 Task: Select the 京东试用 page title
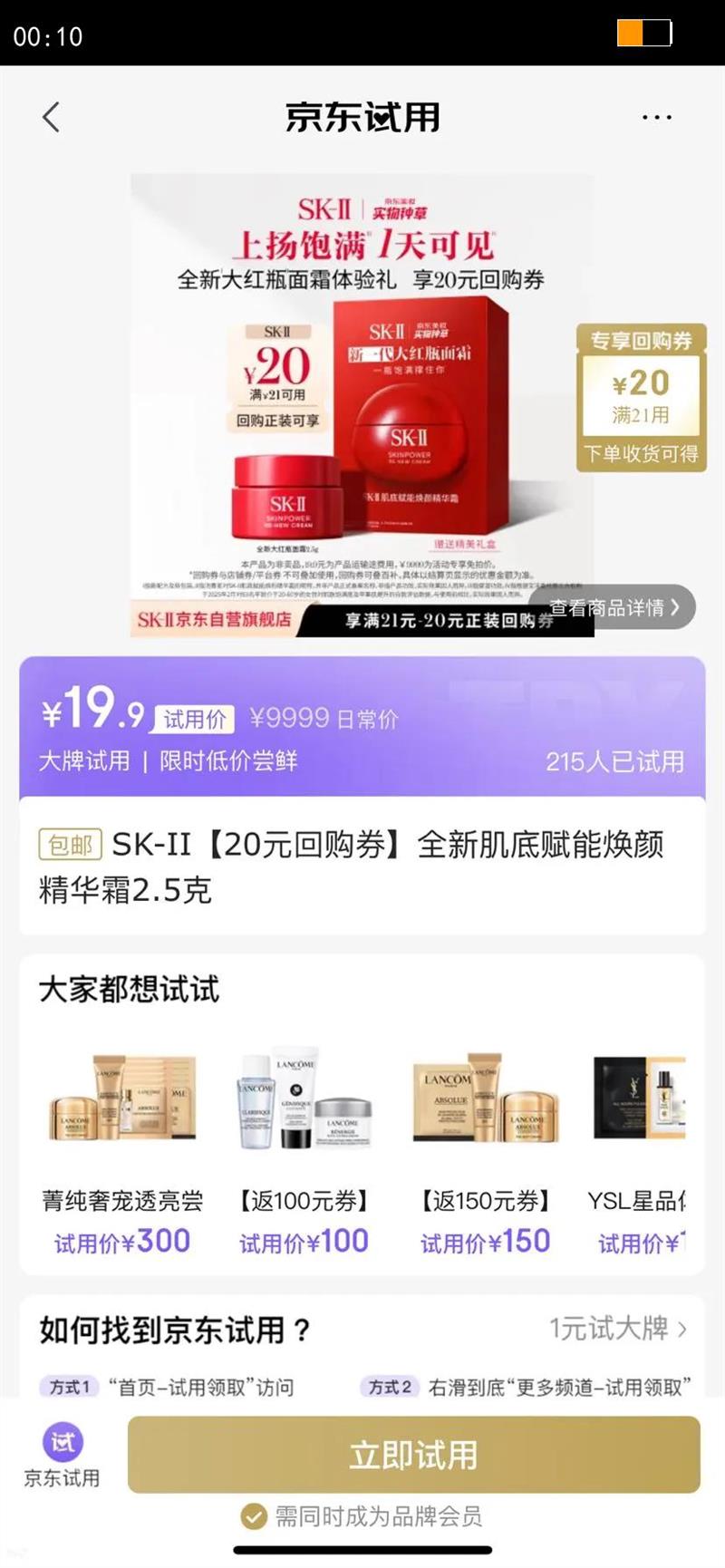click(362, 117)
